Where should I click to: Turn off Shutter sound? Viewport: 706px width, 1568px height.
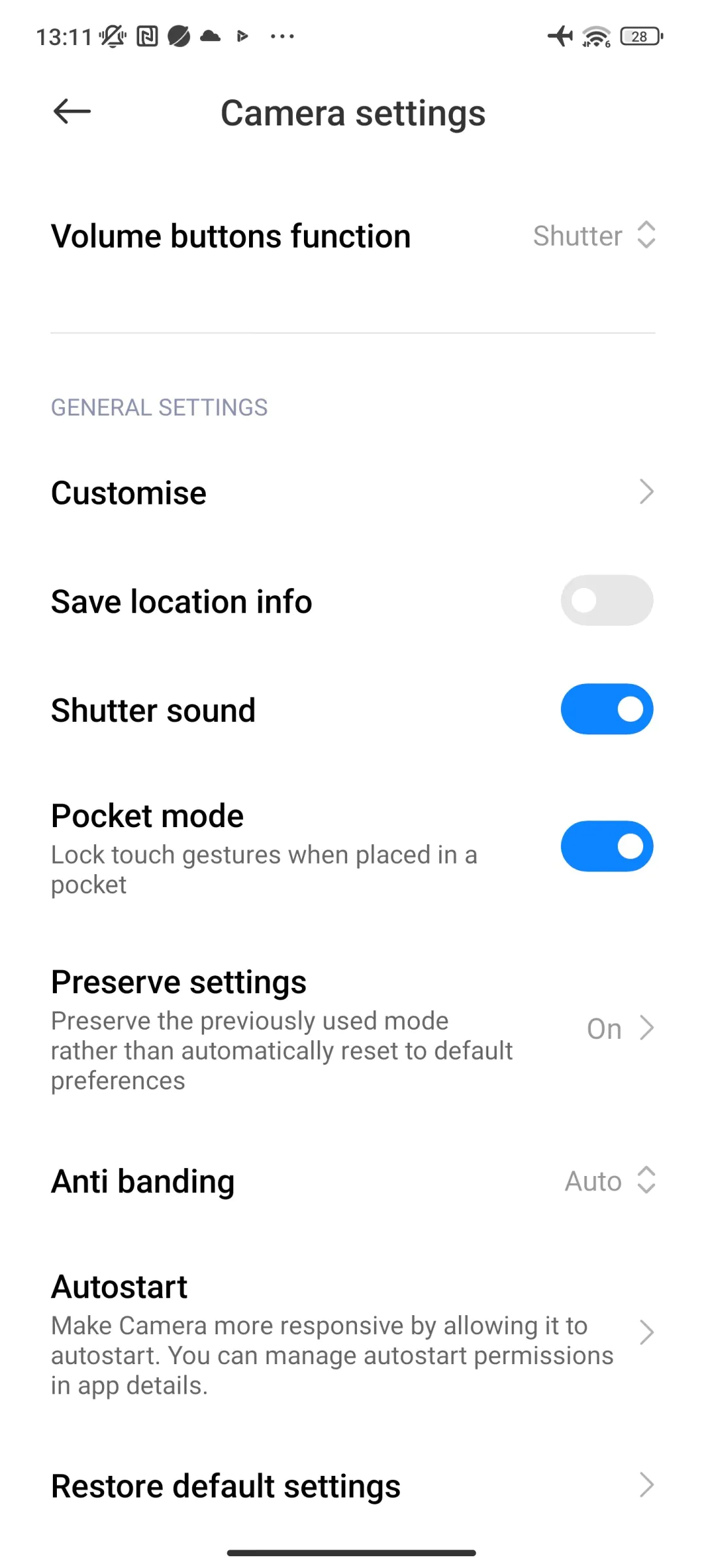coord(607,710)
